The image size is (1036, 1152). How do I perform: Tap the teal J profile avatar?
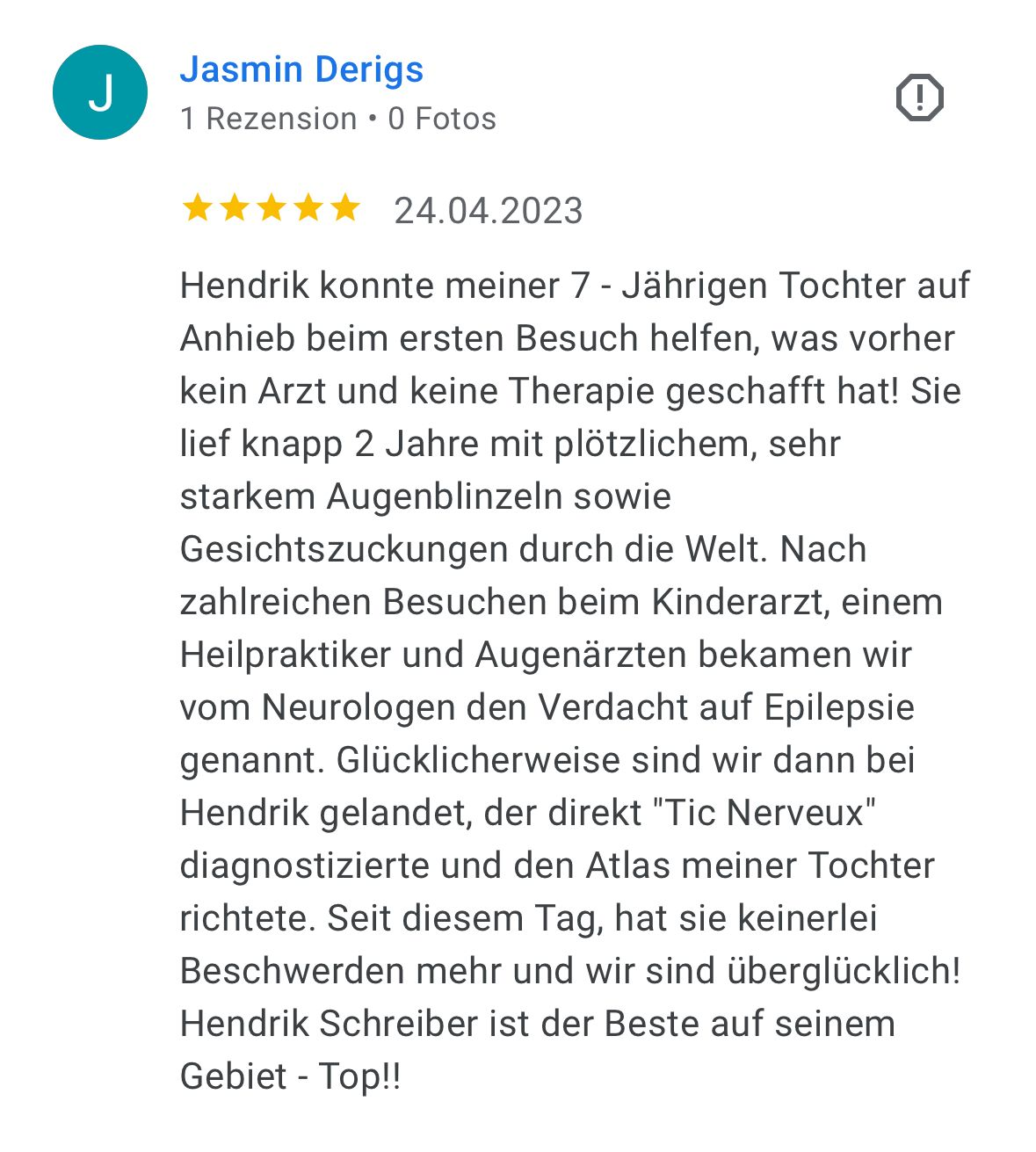click(x=100, y=92)
